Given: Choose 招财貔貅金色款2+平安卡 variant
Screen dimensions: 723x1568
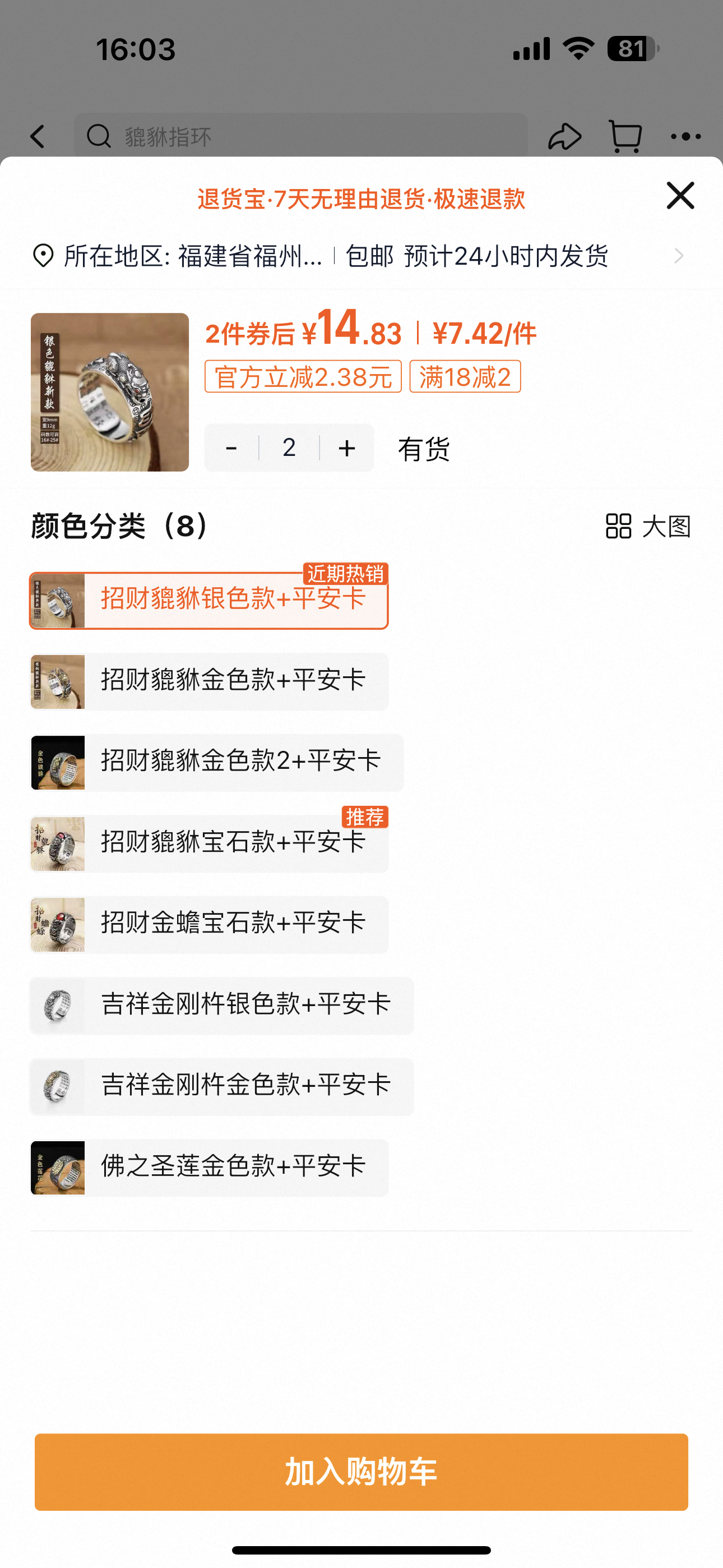Looking at the screenshot, I should tap(217, 762).
